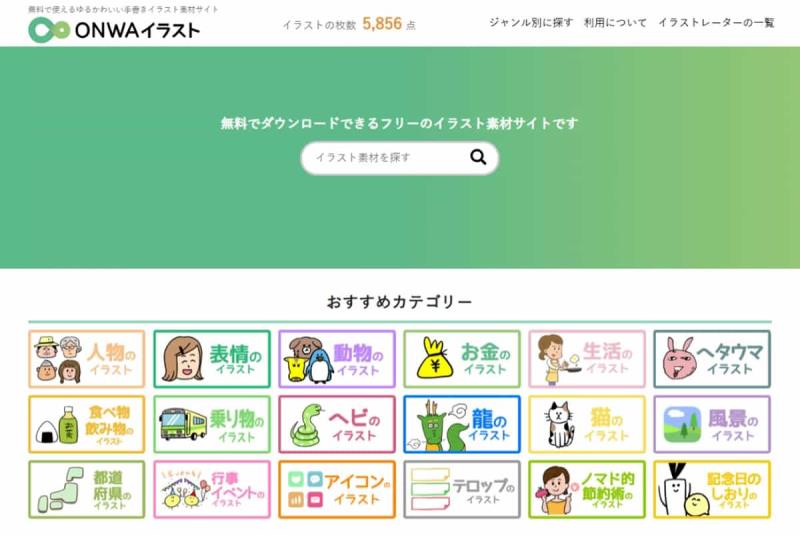Open イラストレーターの一覧 link
Viewport: 800px width, 535px height.
click(x=716, y=22)
